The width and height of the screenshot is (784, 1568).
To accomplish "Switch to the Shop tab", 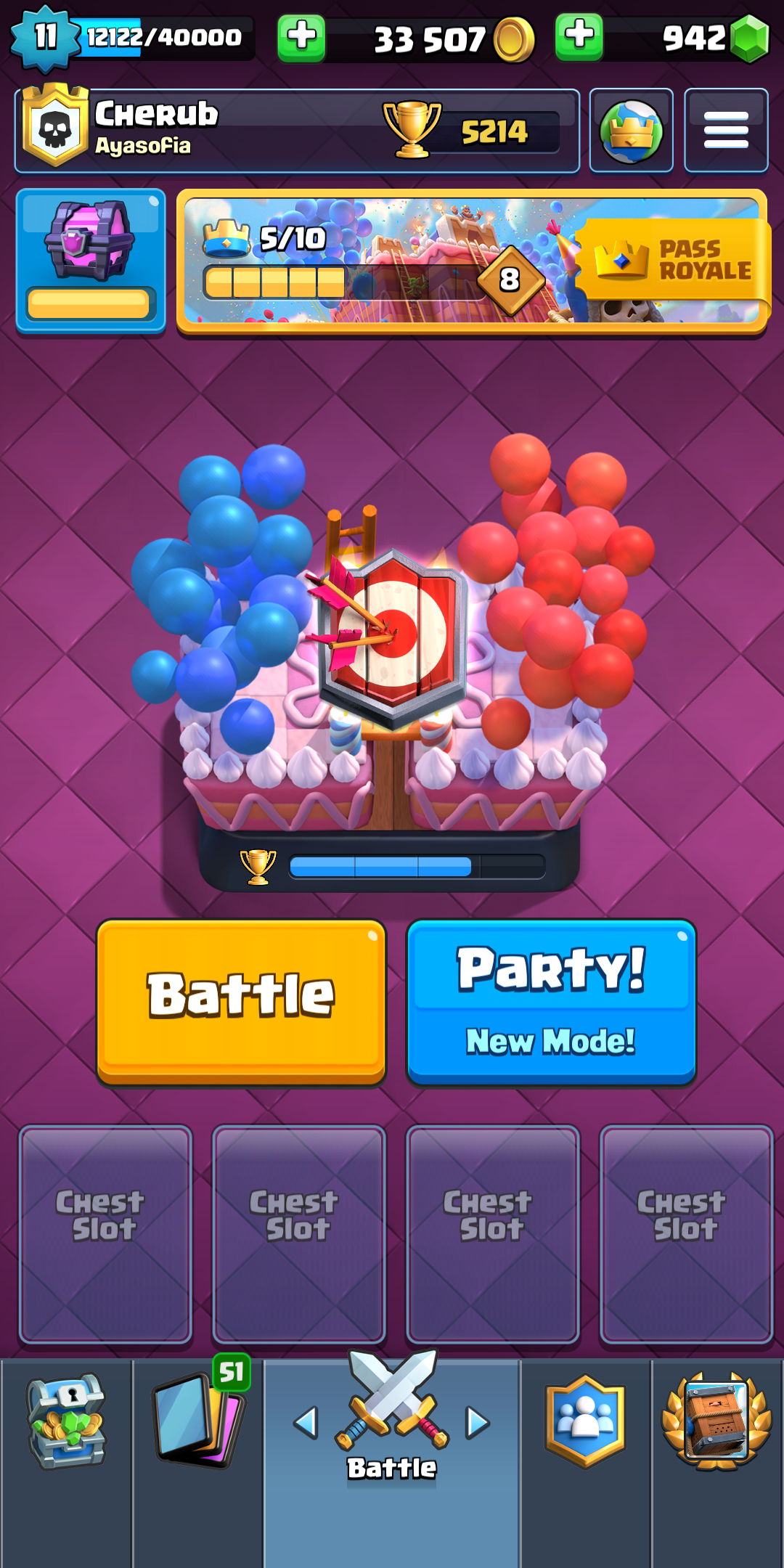I will pyautogui.click(x=66, y=1423).
